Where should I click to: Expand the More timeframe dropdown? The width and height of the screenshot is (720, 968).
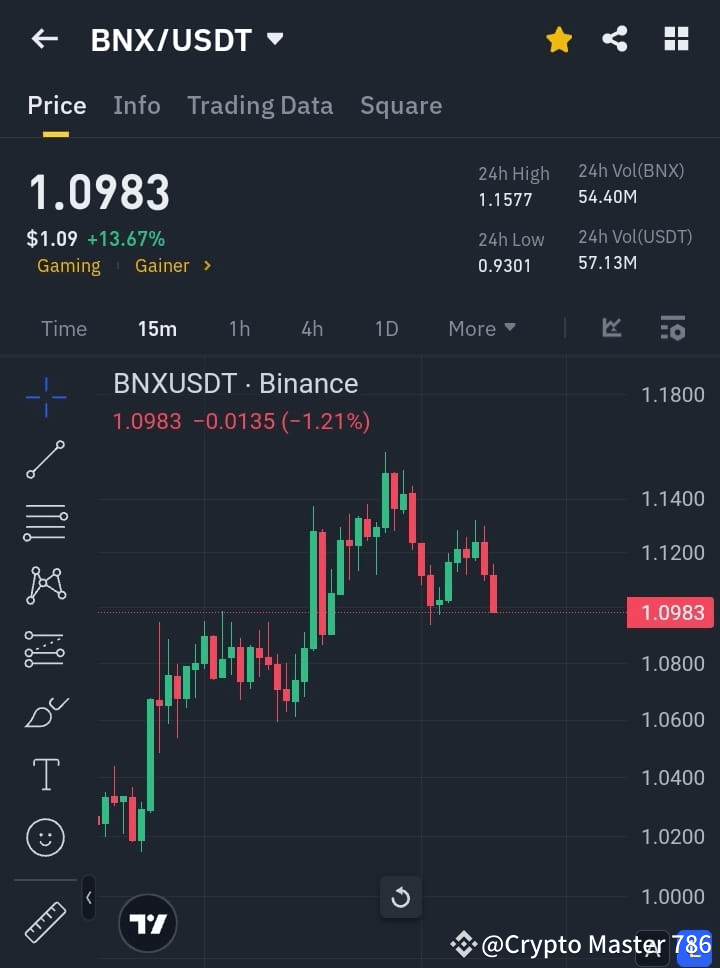[481, 328]
